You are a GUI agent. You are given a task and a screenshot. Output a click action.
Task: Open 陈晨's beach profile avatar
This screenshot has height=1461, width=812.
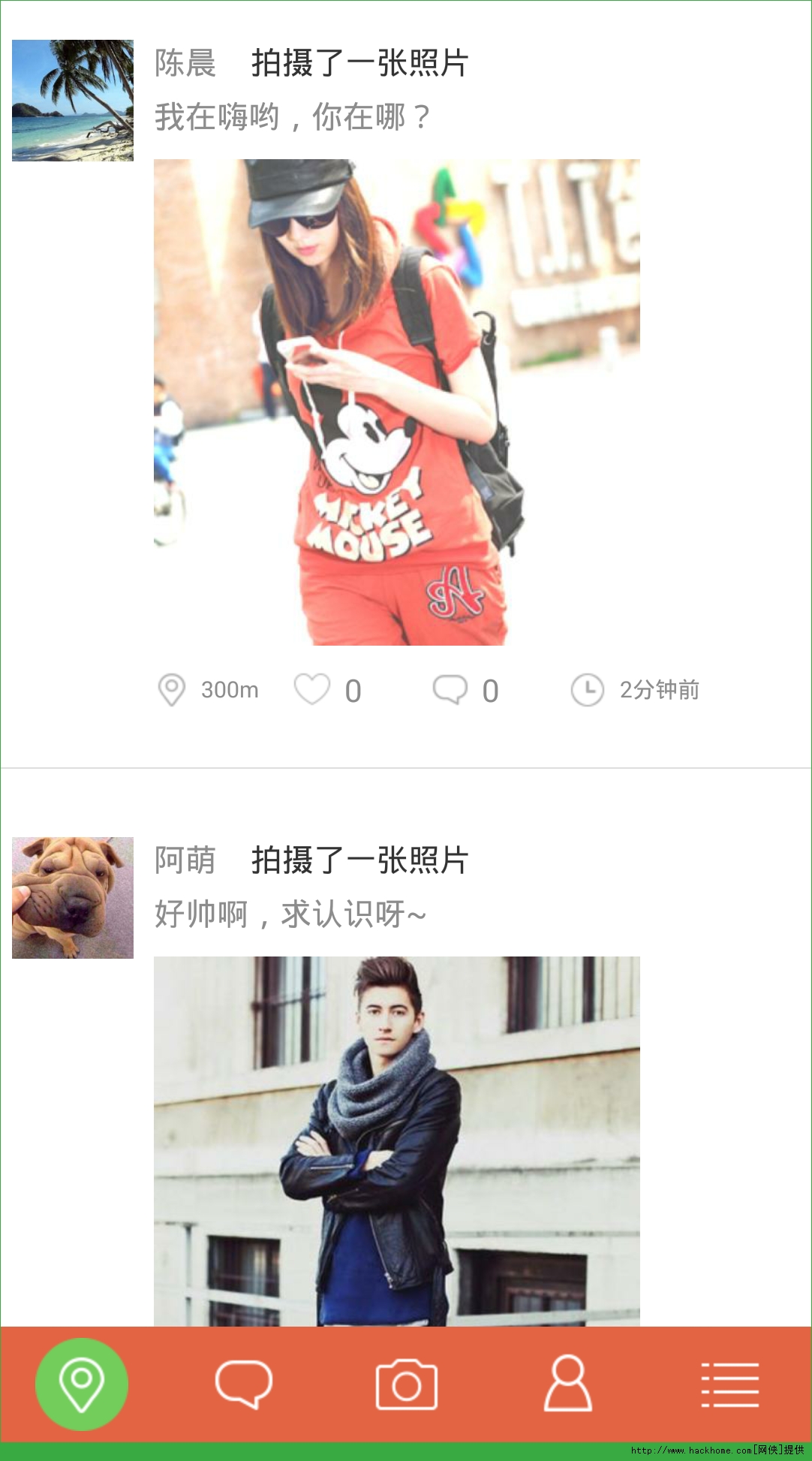tap(73, 101)
